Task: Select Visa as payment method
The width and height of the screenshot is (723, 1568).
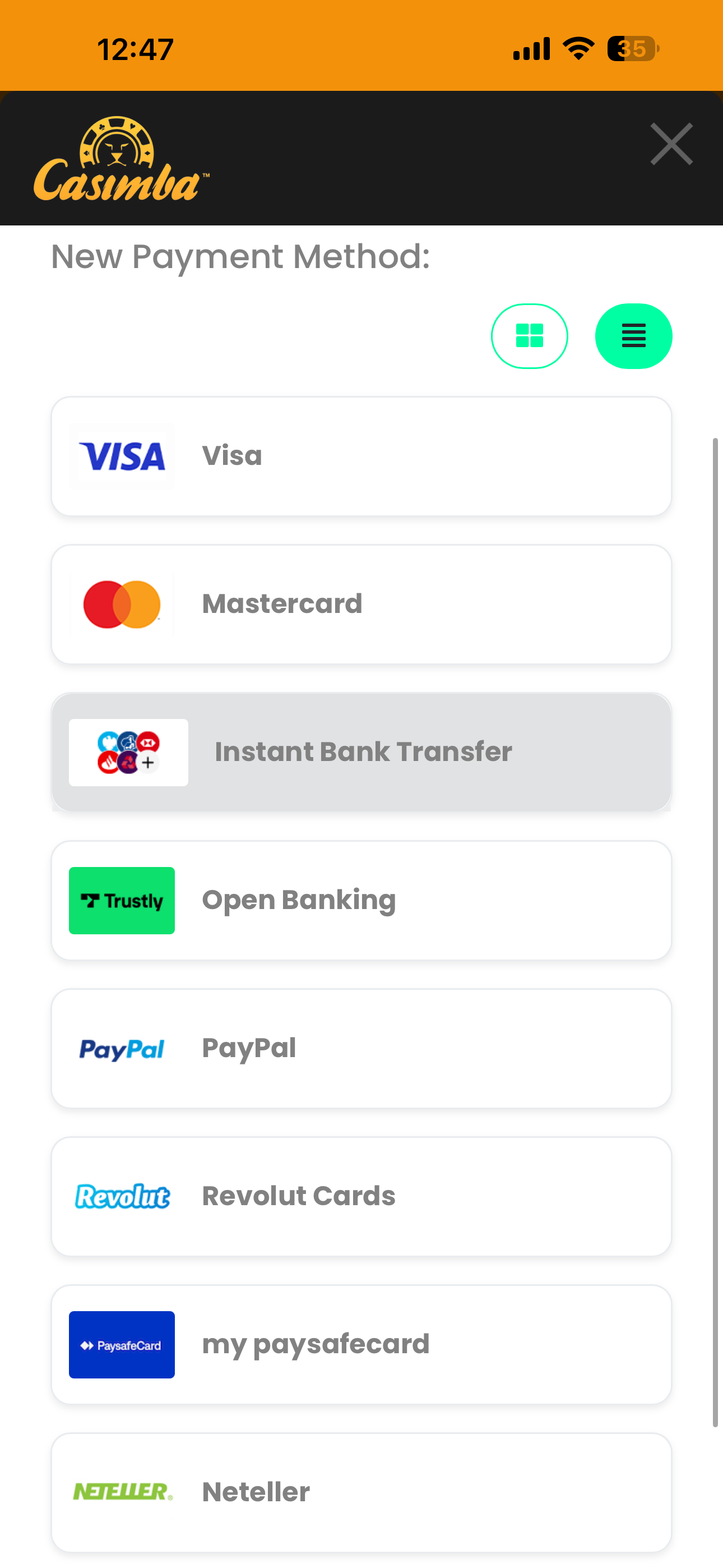Action: click(361, 456)
